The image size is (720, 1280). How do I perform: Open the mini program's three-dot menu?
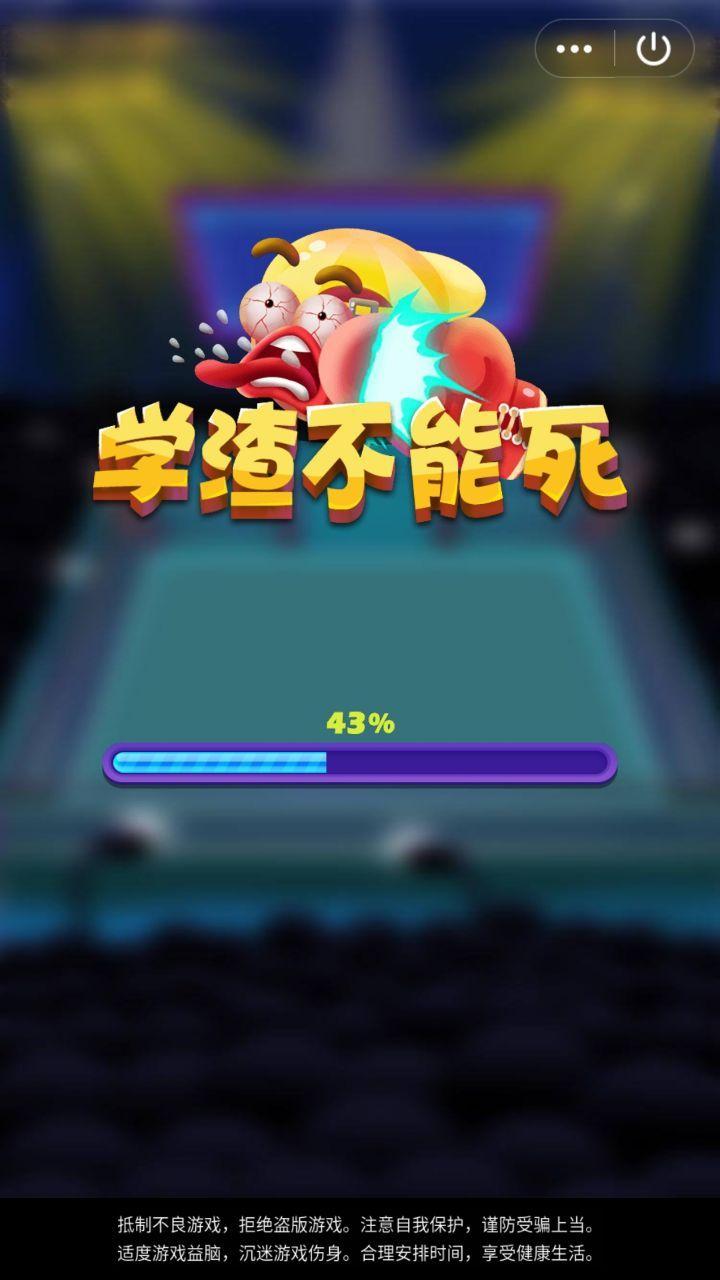coord(574,49)
